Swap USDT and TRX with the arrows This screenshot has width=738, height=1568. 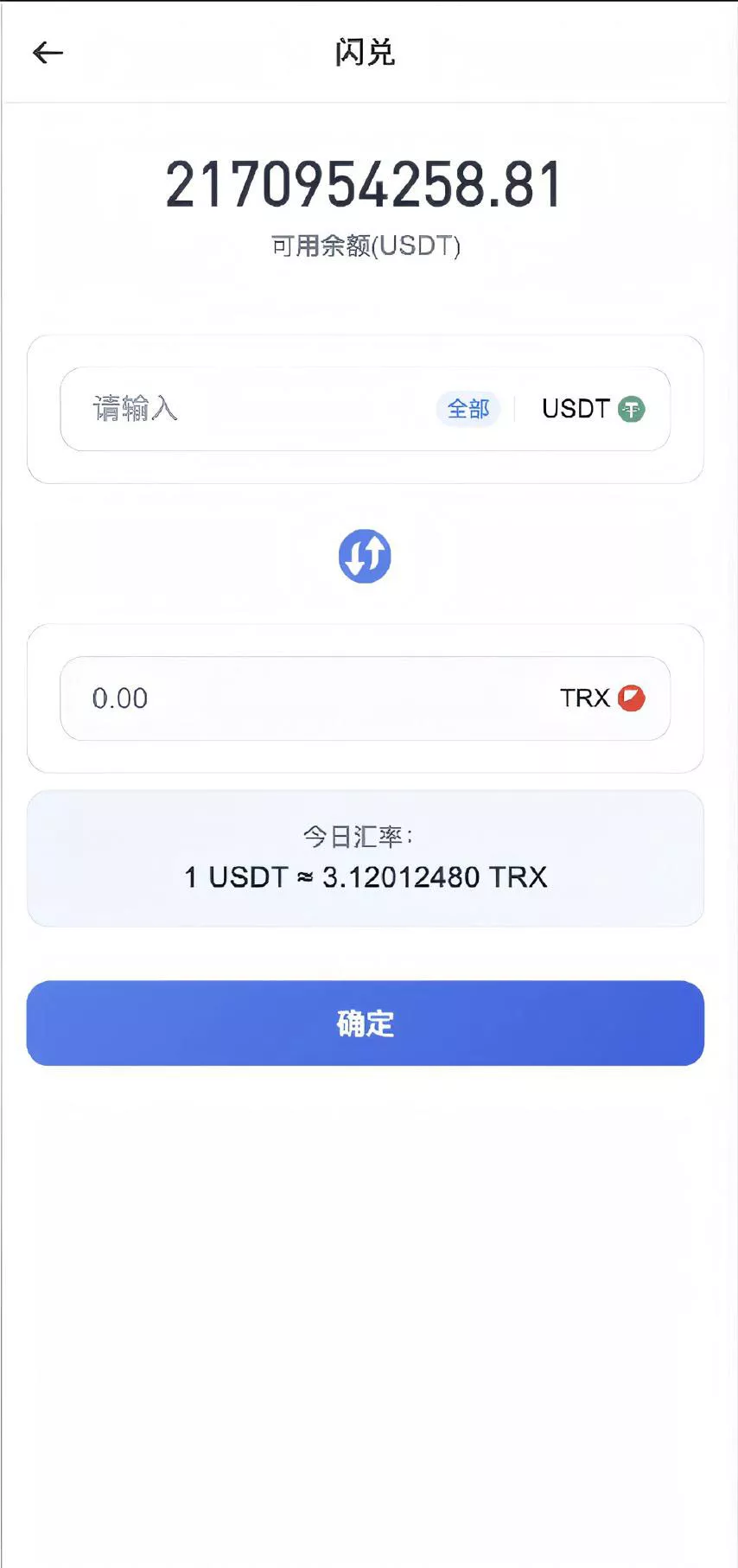click(x=365, y=556)
